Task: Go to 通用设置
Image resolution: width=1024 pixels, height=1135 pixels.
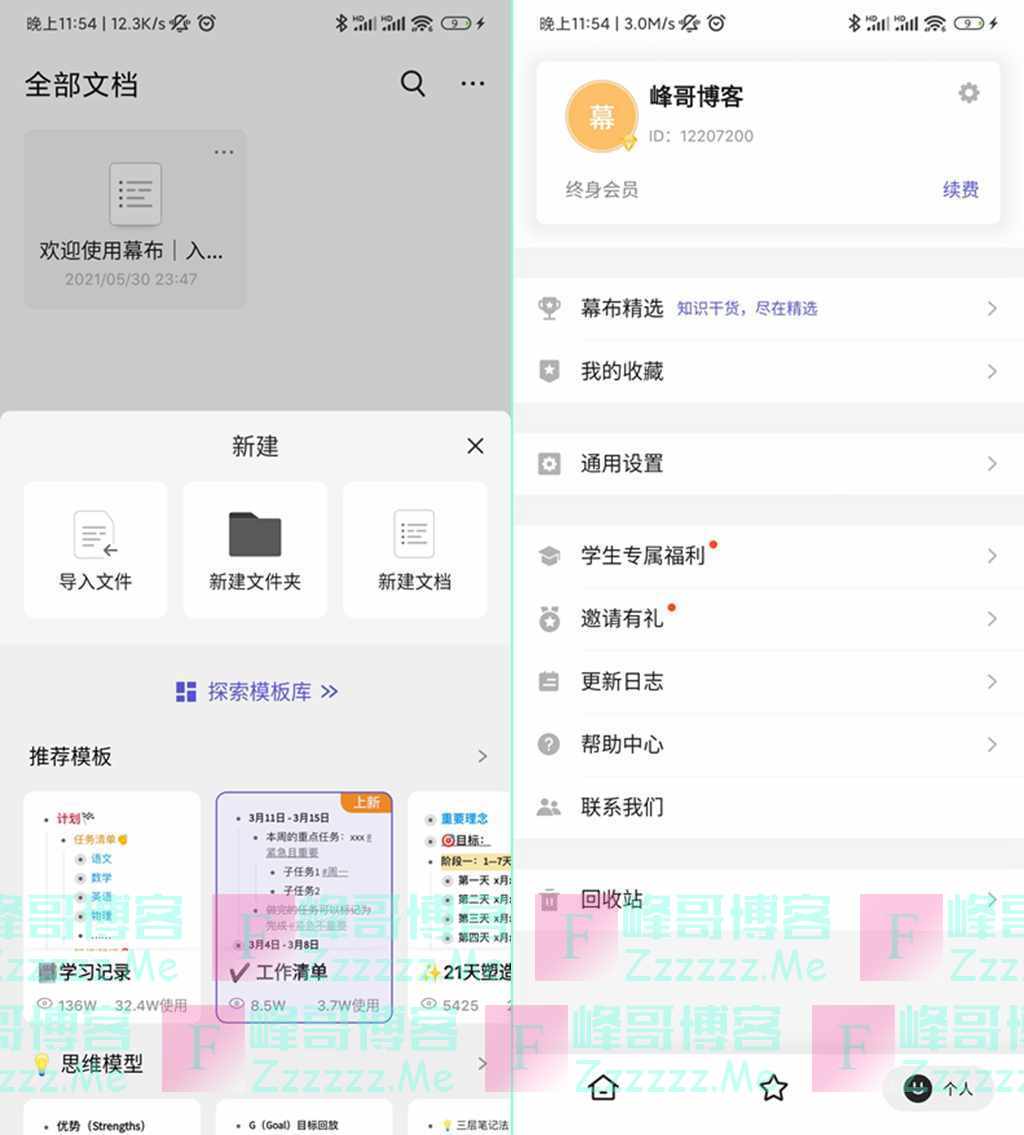Action: coord(768,463)
